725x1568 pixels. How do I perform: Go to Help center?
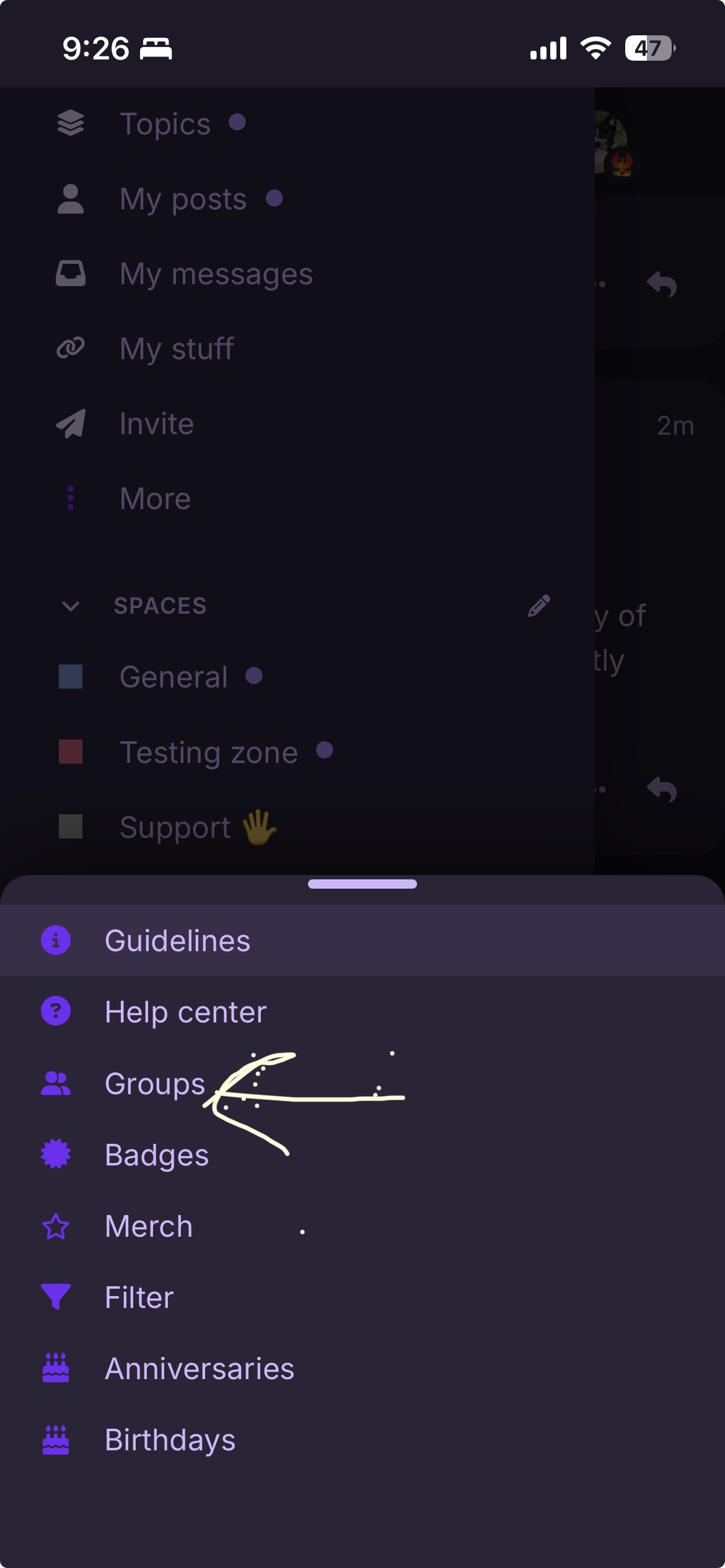click(185, 1012)
